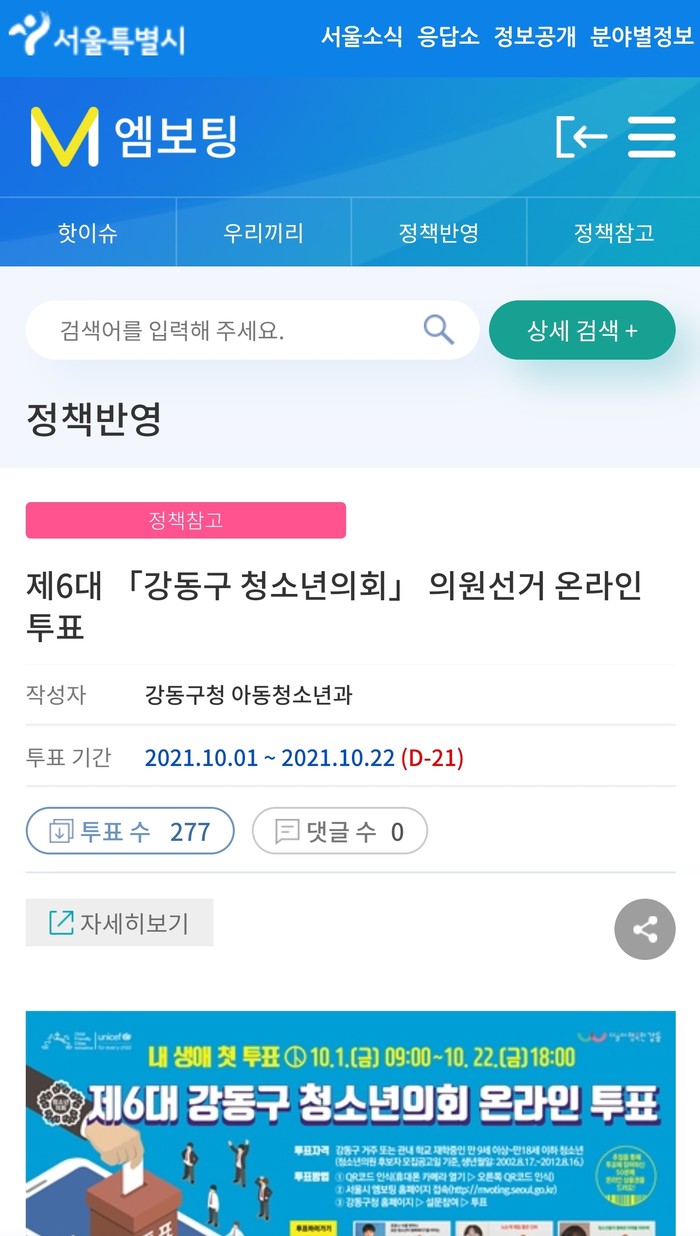Viewport: 700px width, 1236px height.
Task: Open the 정보공개 link
Action: coord(535,36)
